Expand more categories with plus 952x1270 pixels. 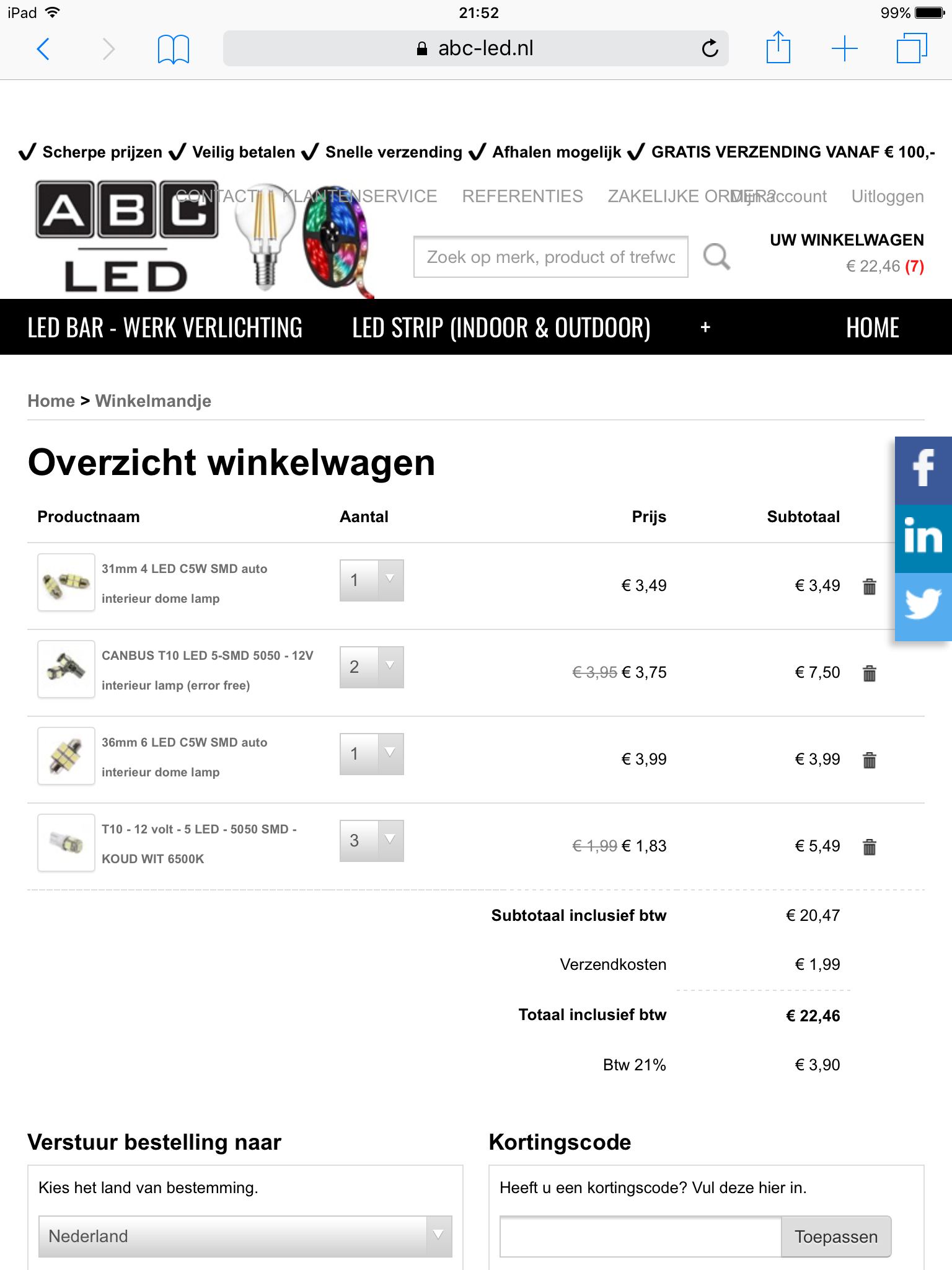(705, 327)
